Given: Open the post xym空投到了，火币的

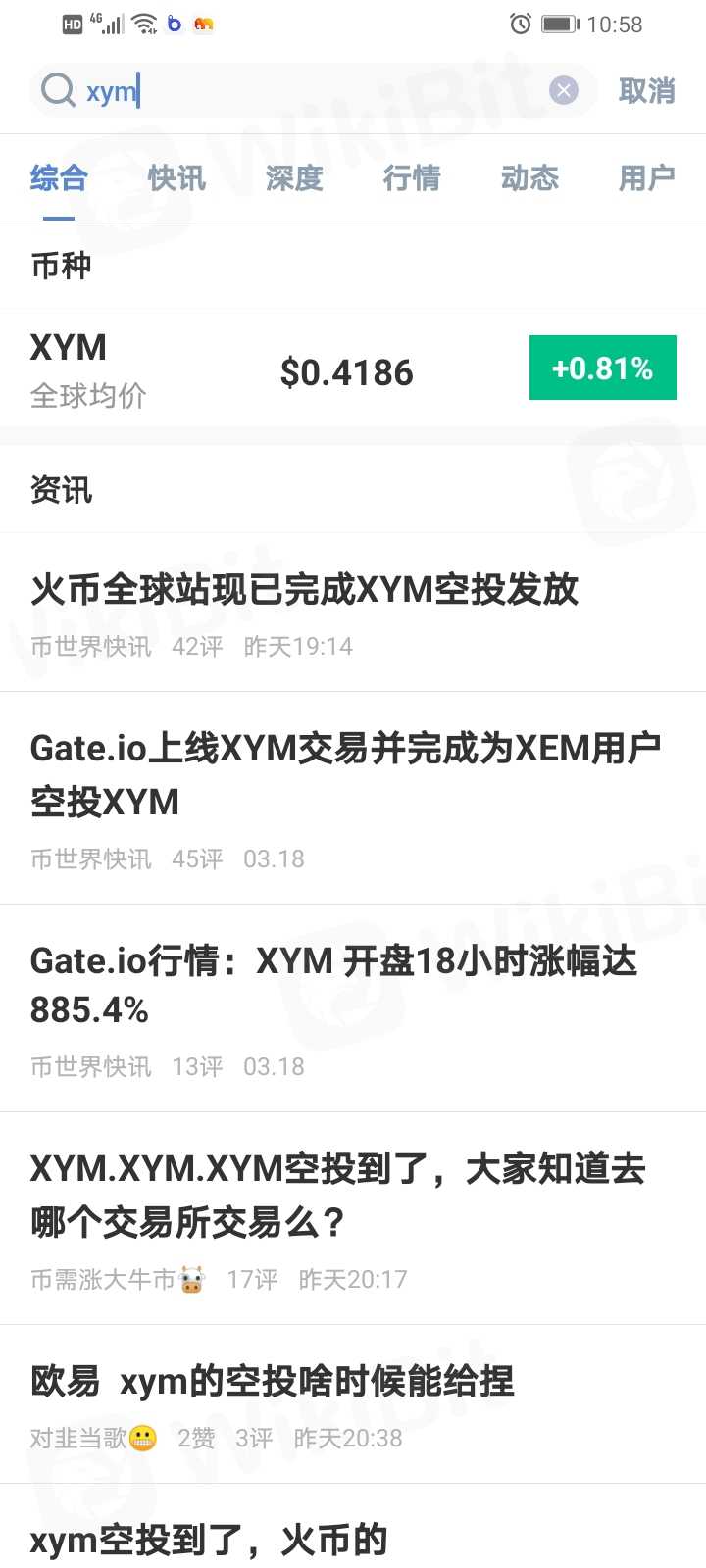Looking at the screenshot, I should point(209,1540).
